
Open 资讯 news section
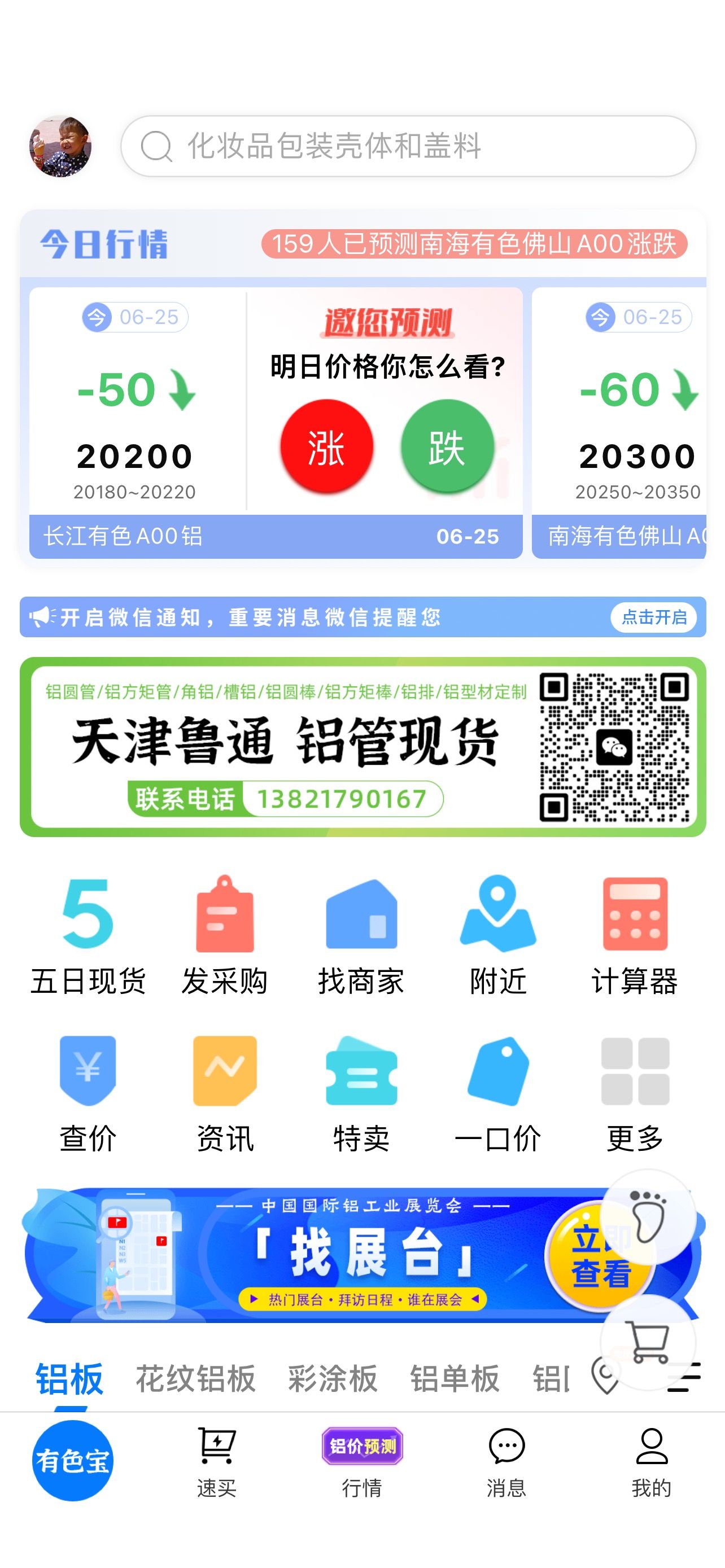pyautogui.click(x=225, y=1094)
